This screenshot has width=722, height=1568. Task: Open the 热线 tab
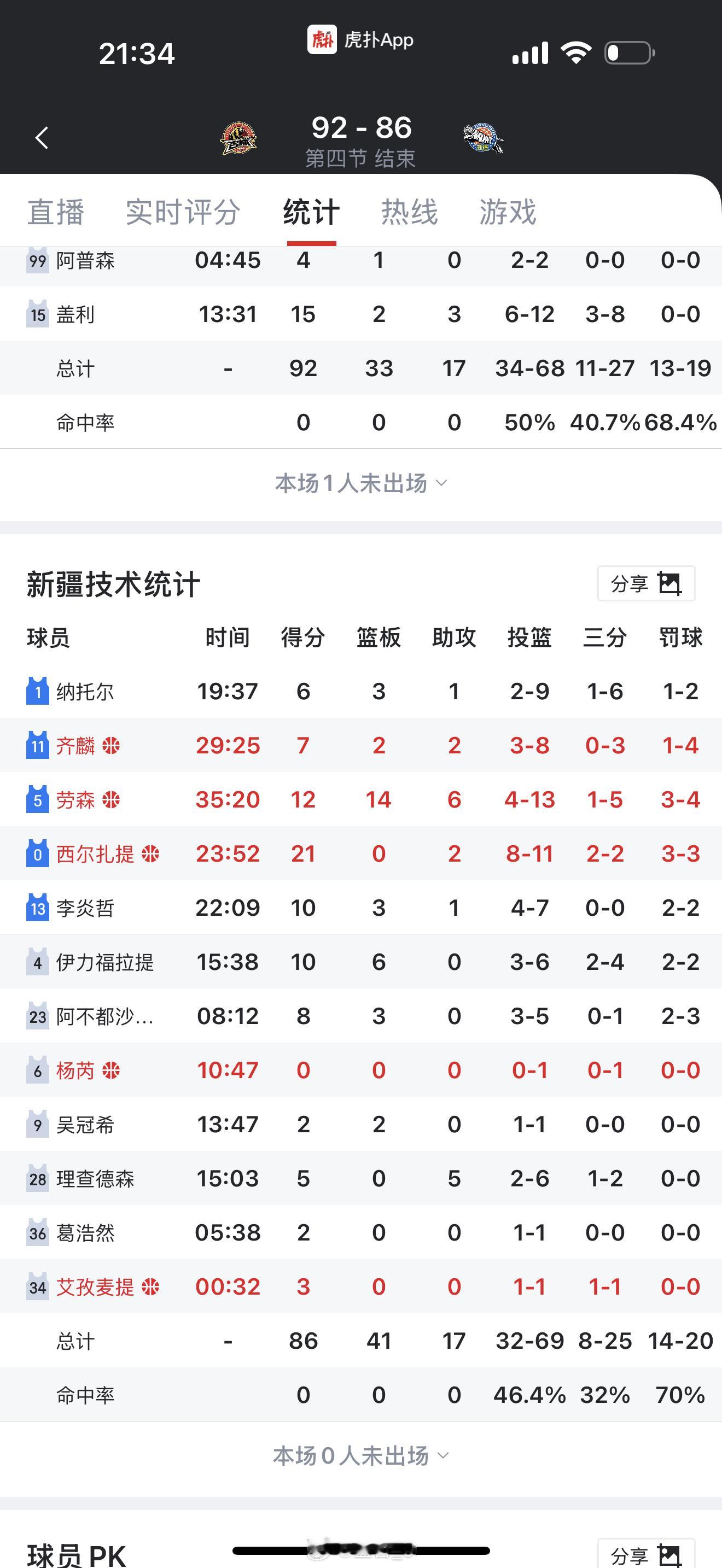[410, 213]
